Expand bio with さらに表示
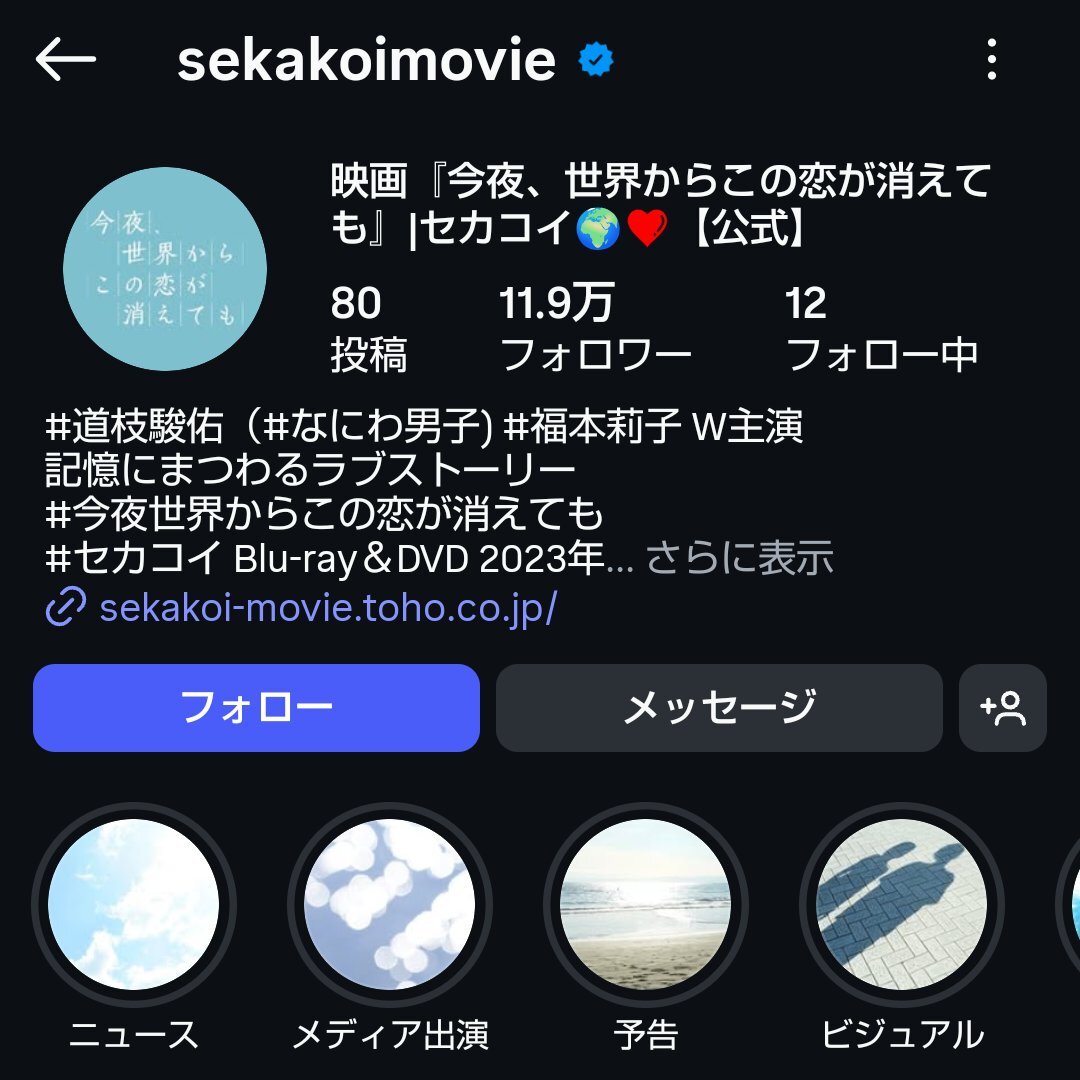 739,559
